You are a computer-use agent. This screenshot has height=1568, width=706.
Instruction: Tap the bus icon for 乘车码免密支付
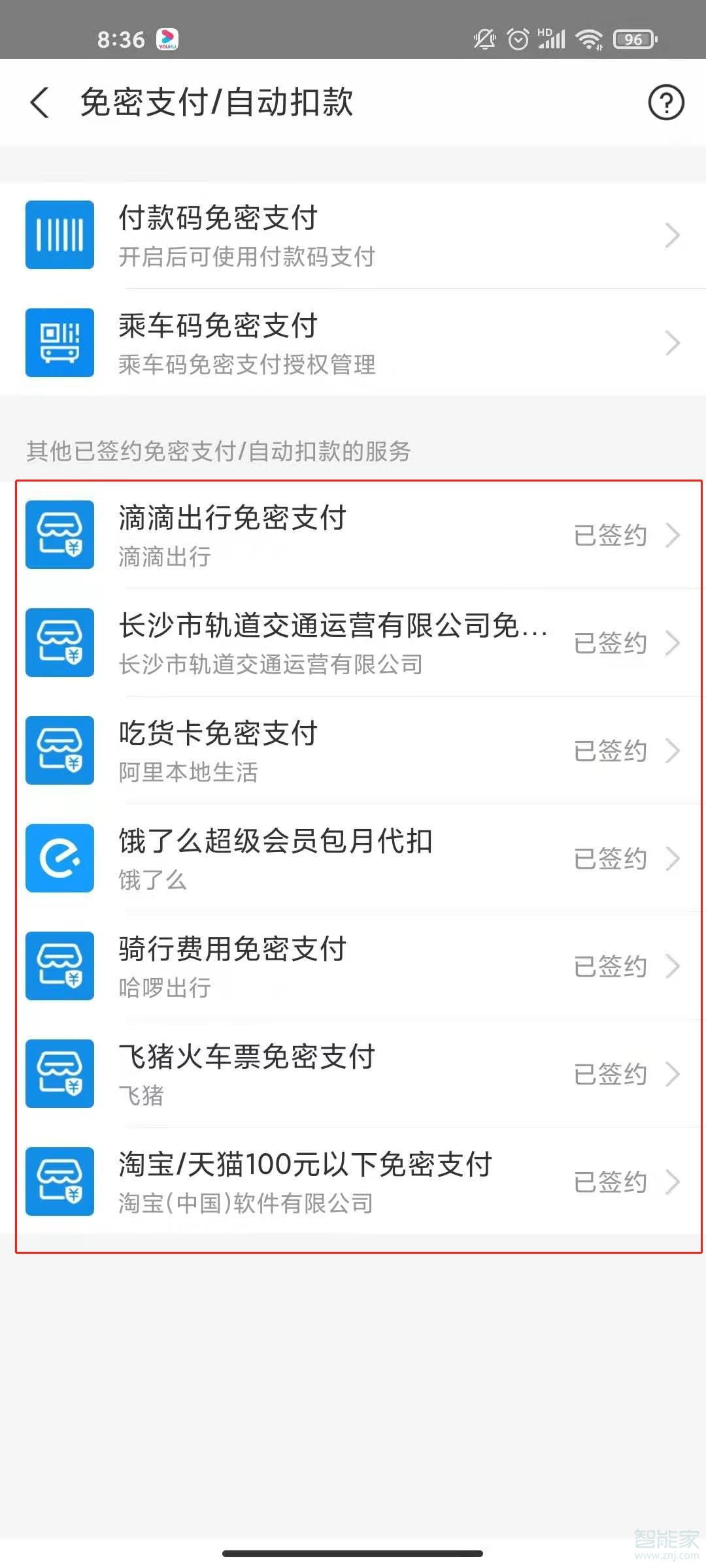pyautogui.click(x=59, y=342)
